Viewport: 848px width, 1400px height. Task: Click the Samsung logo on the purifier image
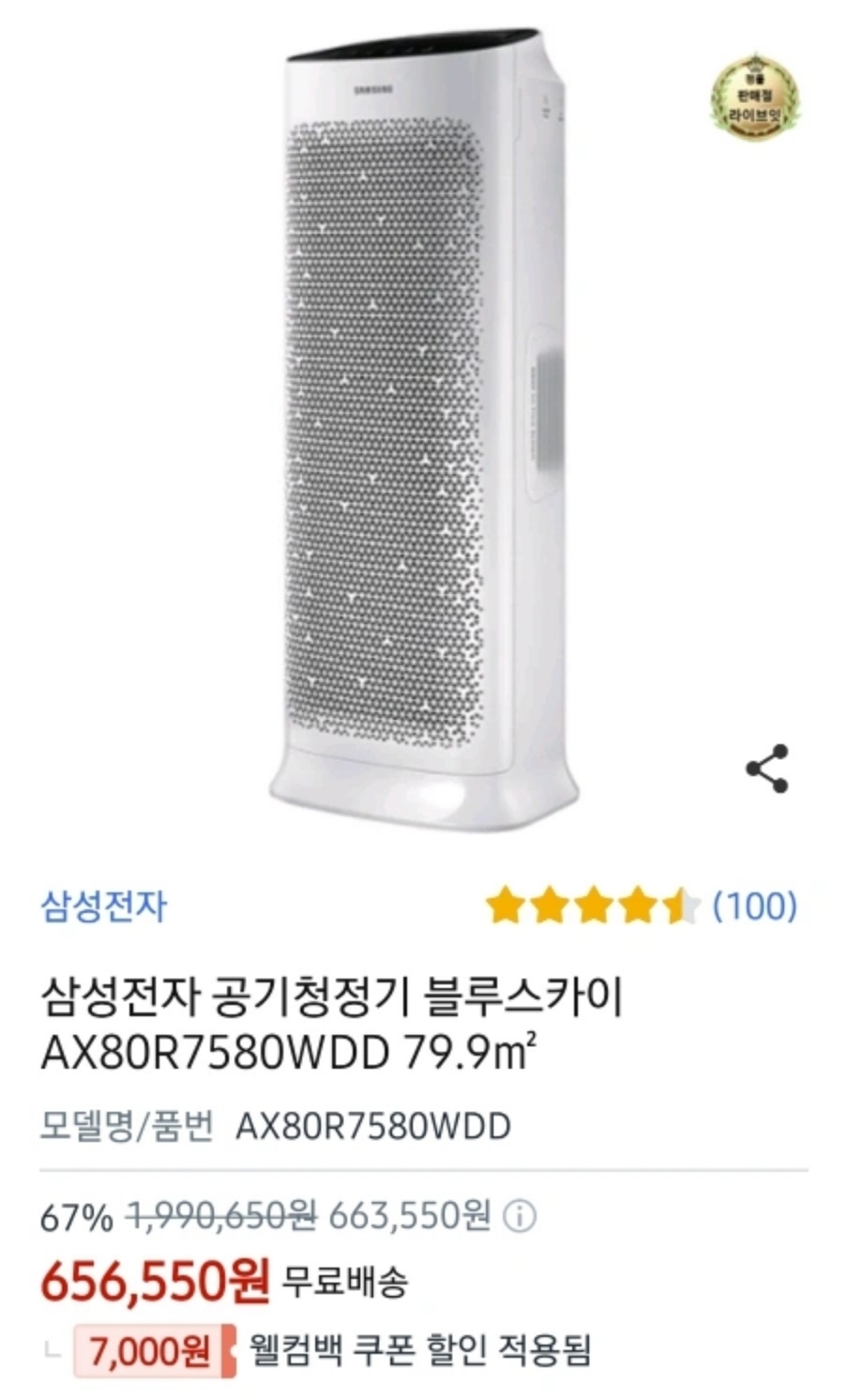(374, 84)
